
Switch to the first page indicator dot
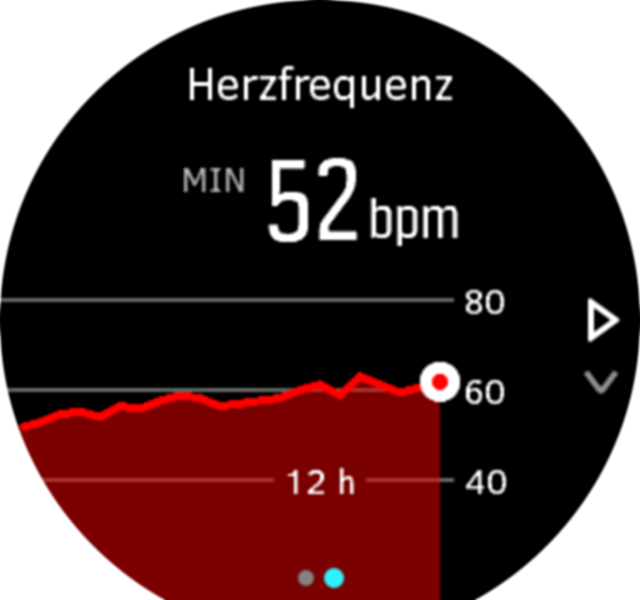pyautogui.click(x=306, y=578)
